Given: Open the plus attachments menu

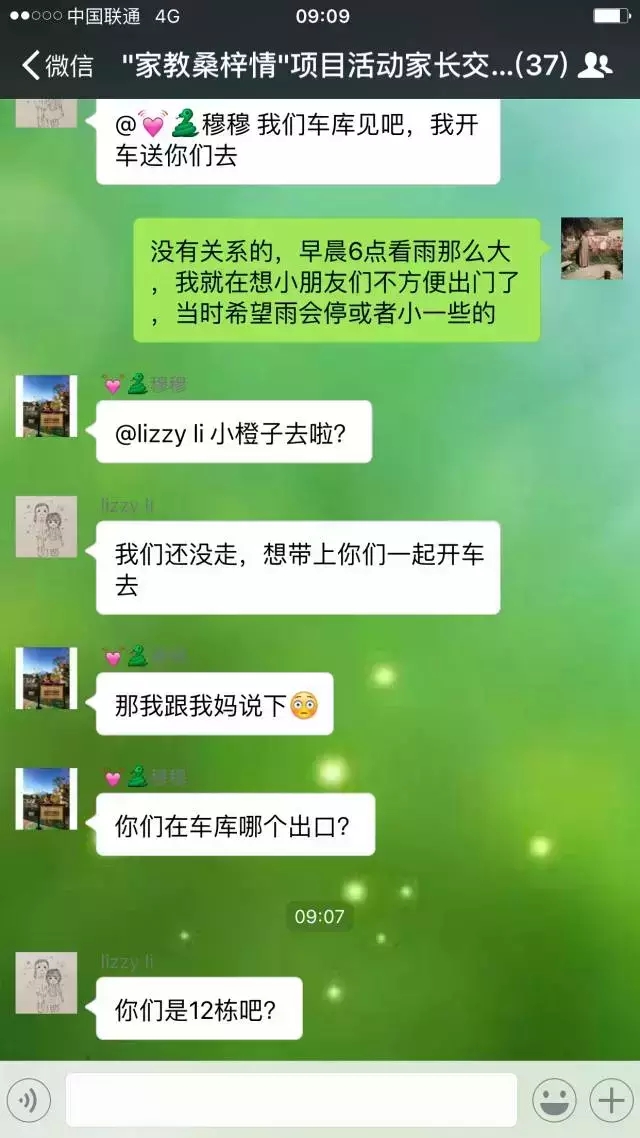Looking at the screenshot, I should 609,1101.
